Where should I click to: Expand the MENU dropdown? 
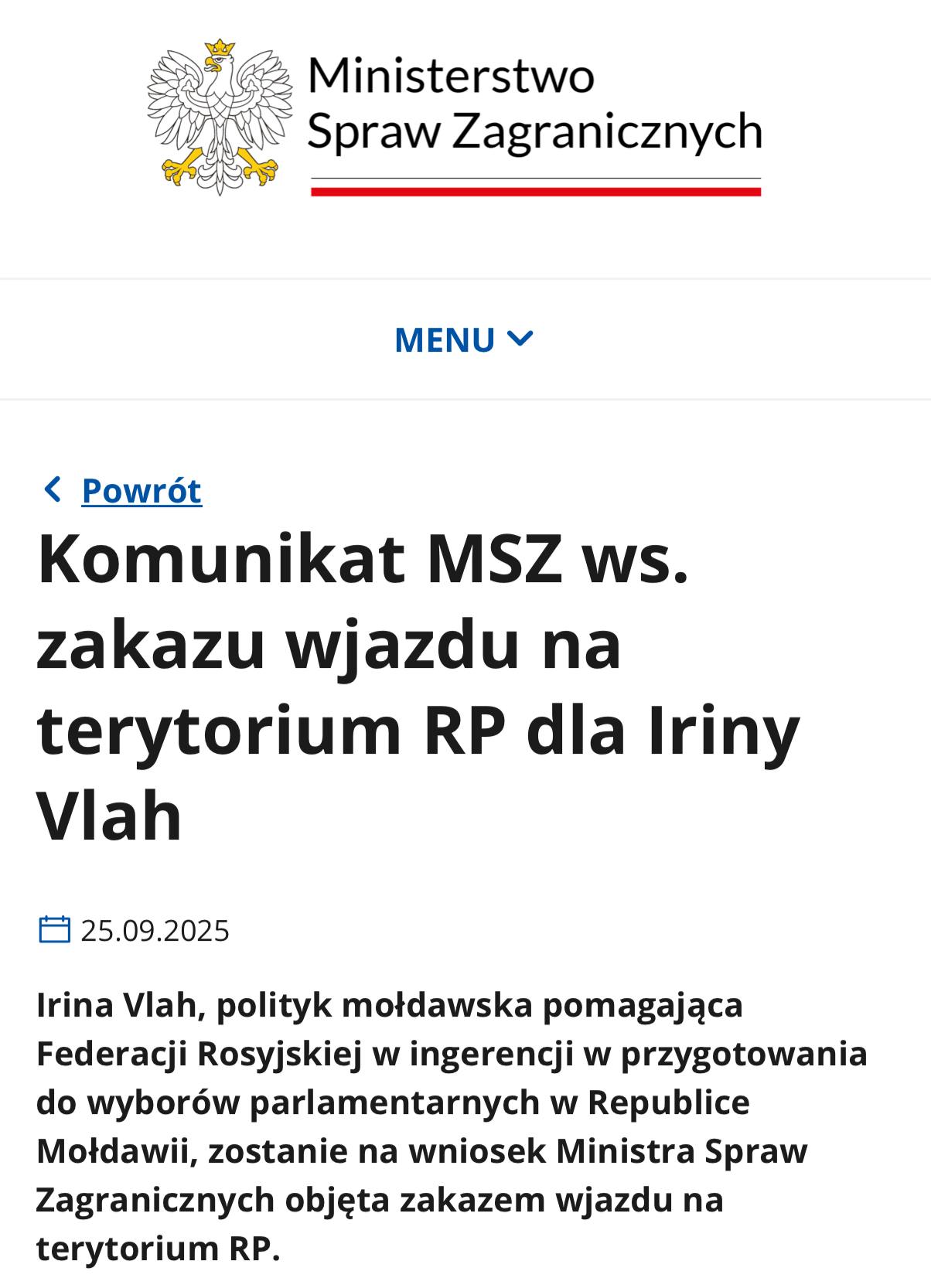[x=464, y=340]
